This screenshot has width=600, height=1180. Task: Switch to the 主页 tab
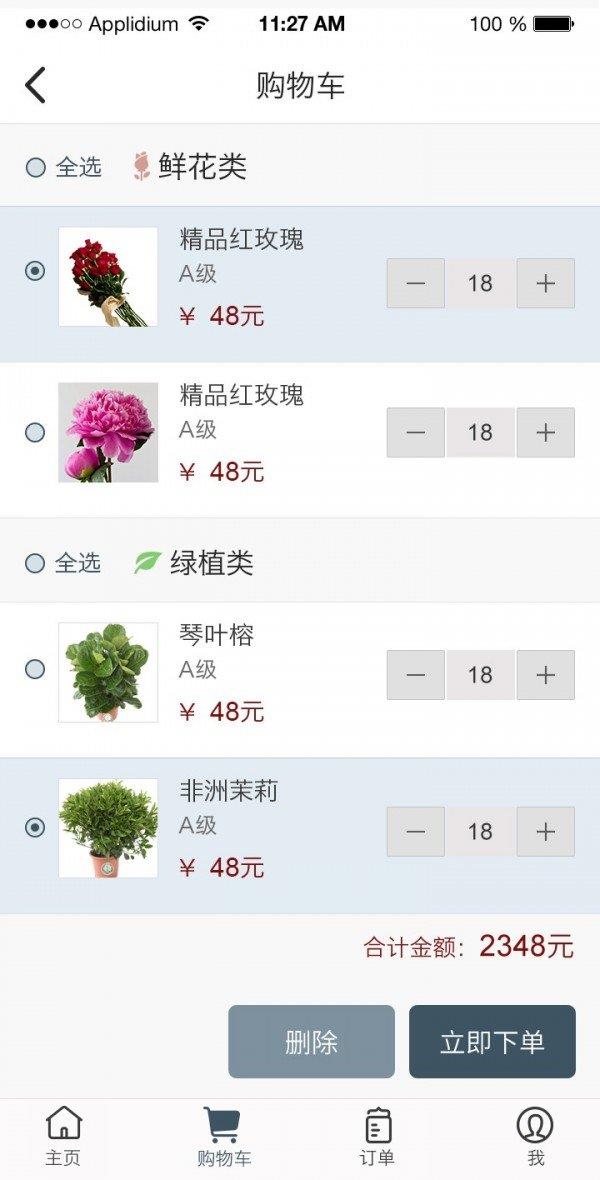(x=63, y=1137)
